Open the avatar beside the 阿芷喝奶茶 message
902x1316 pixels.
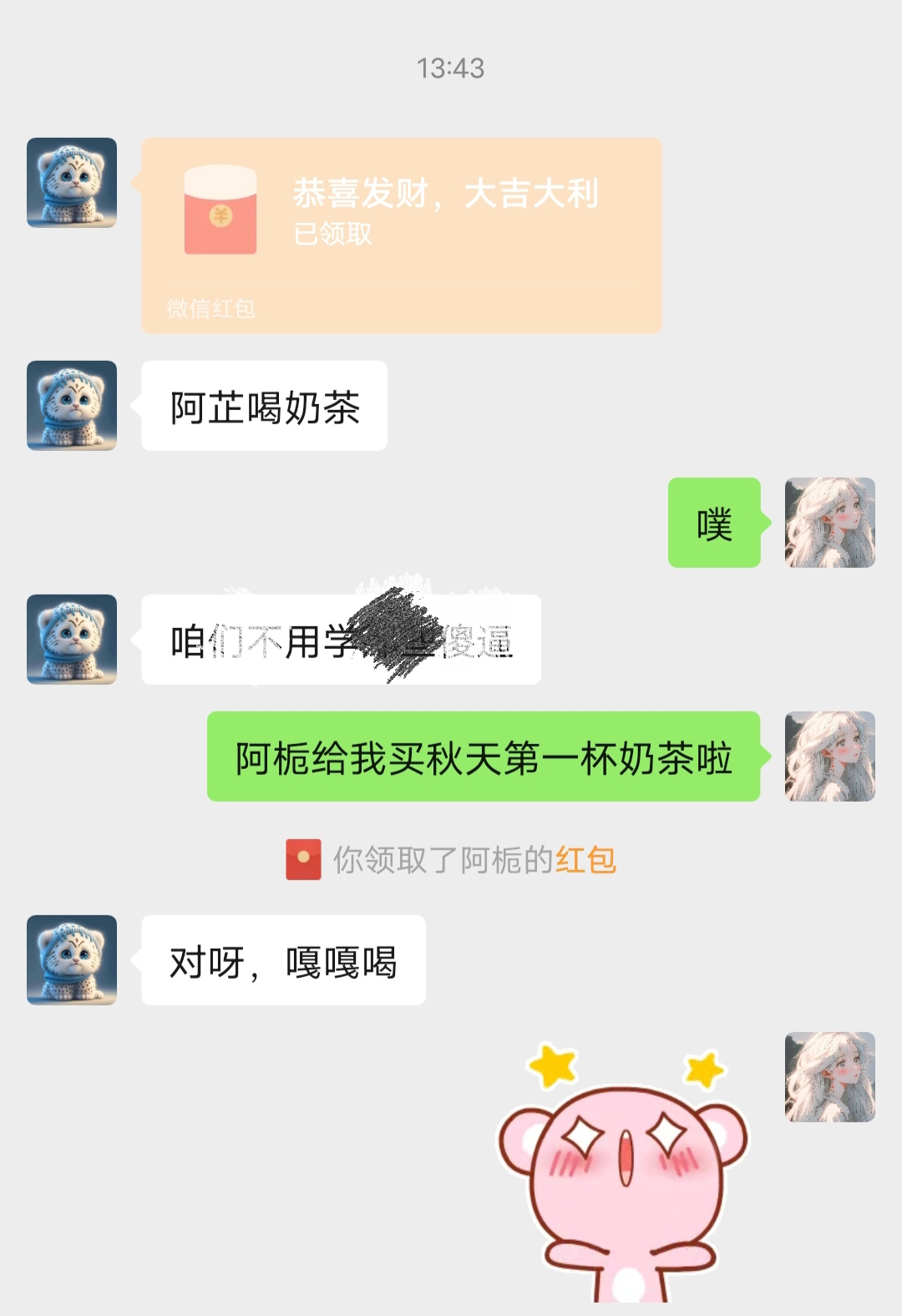point(72,406)
